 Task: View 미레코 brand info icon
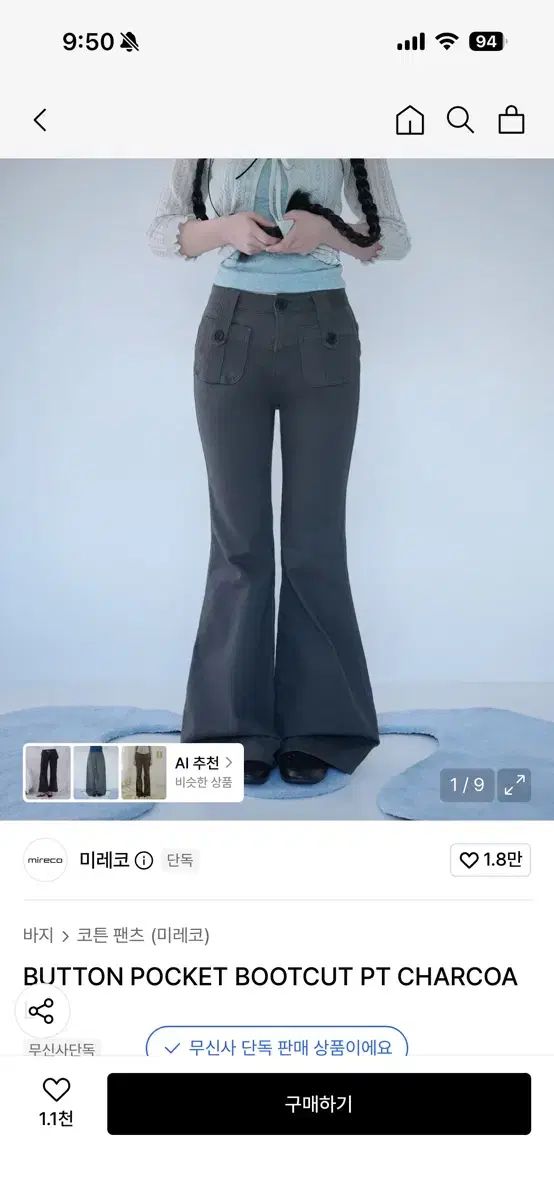pyautogui.click(x=144, y=861)
